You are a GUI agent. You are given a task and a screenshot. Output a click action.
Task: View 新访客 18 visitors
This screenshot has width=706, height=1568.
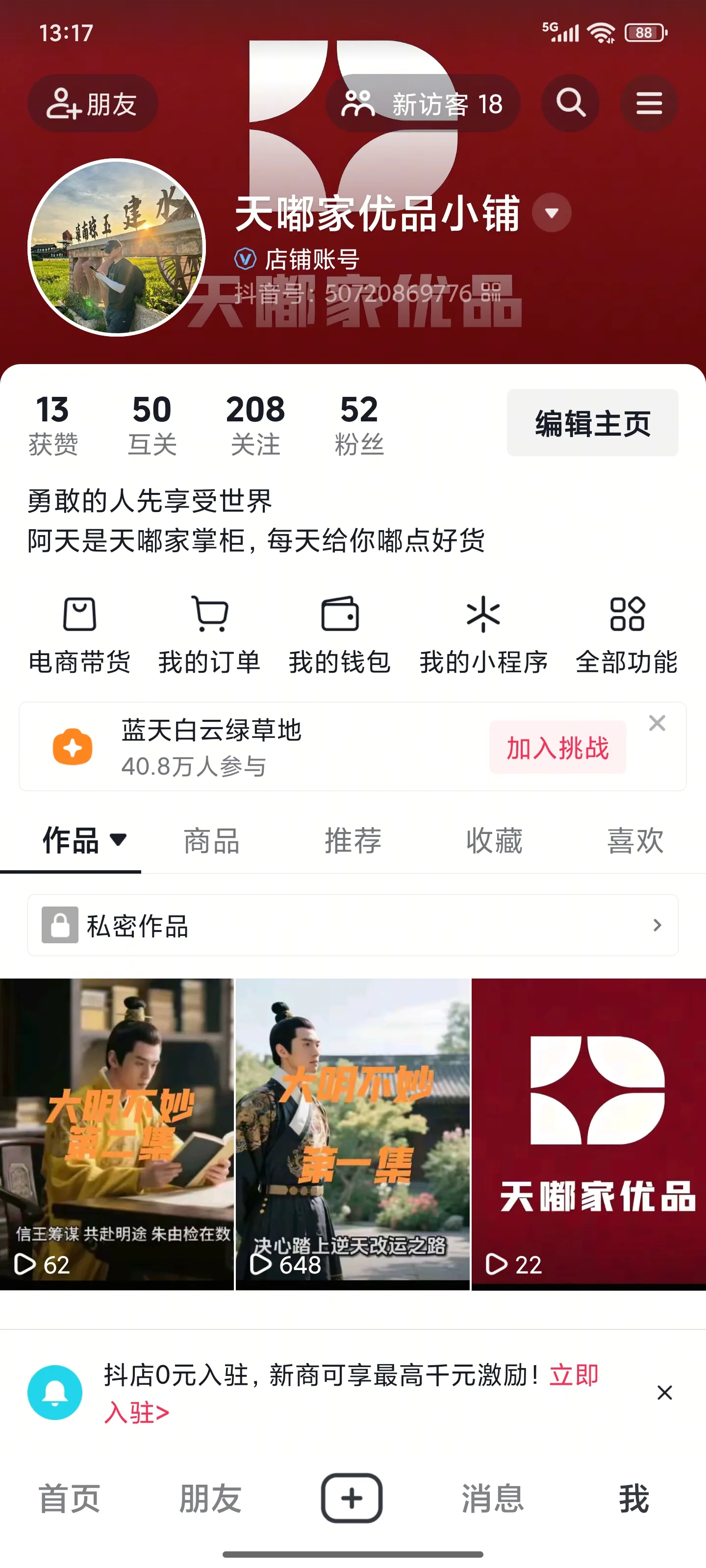423,103
